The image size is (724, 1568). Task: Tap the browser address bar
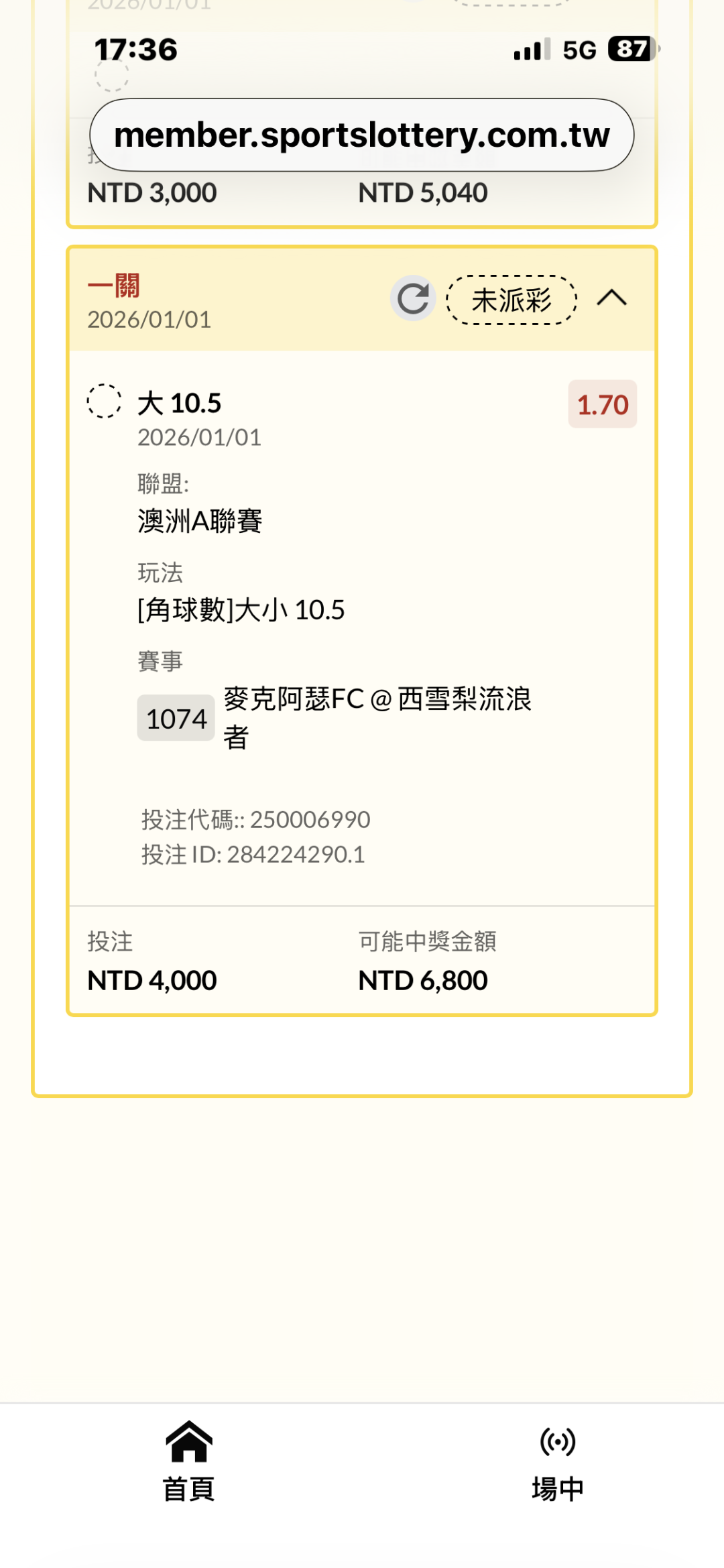coord(362,135)
